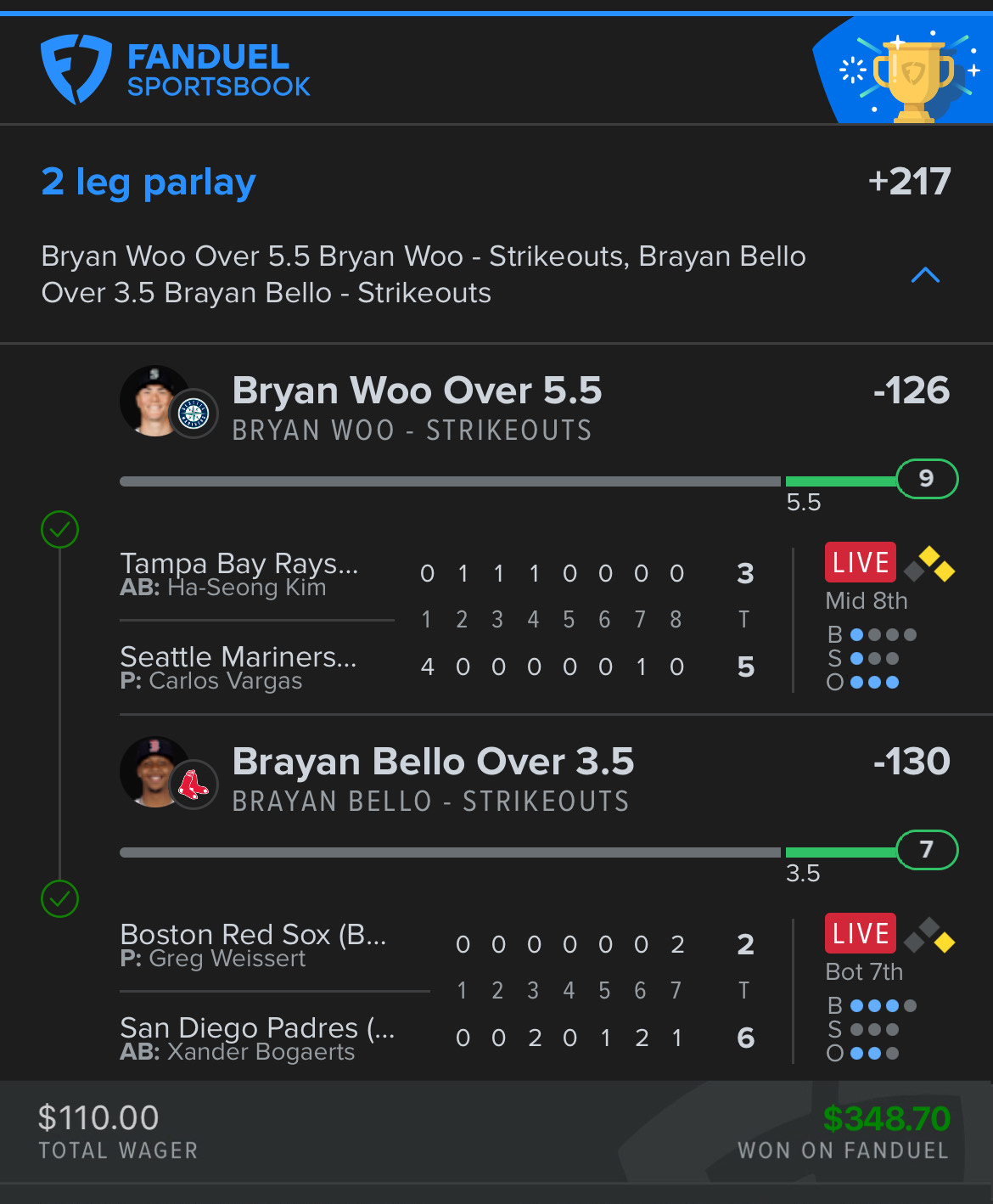
Task: Collapse the 2 leg parlay details
Action: 925,275
